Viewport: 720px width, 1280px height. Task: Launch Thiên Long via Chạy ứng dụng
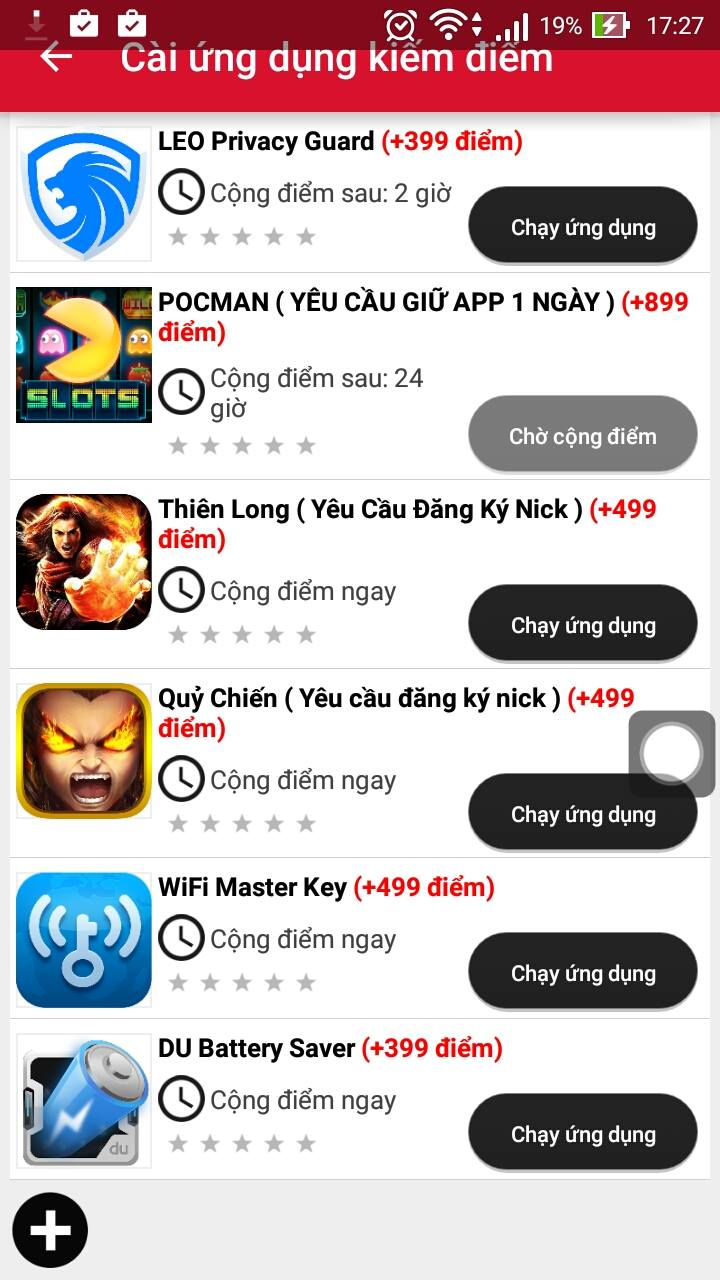coord(582,625)
